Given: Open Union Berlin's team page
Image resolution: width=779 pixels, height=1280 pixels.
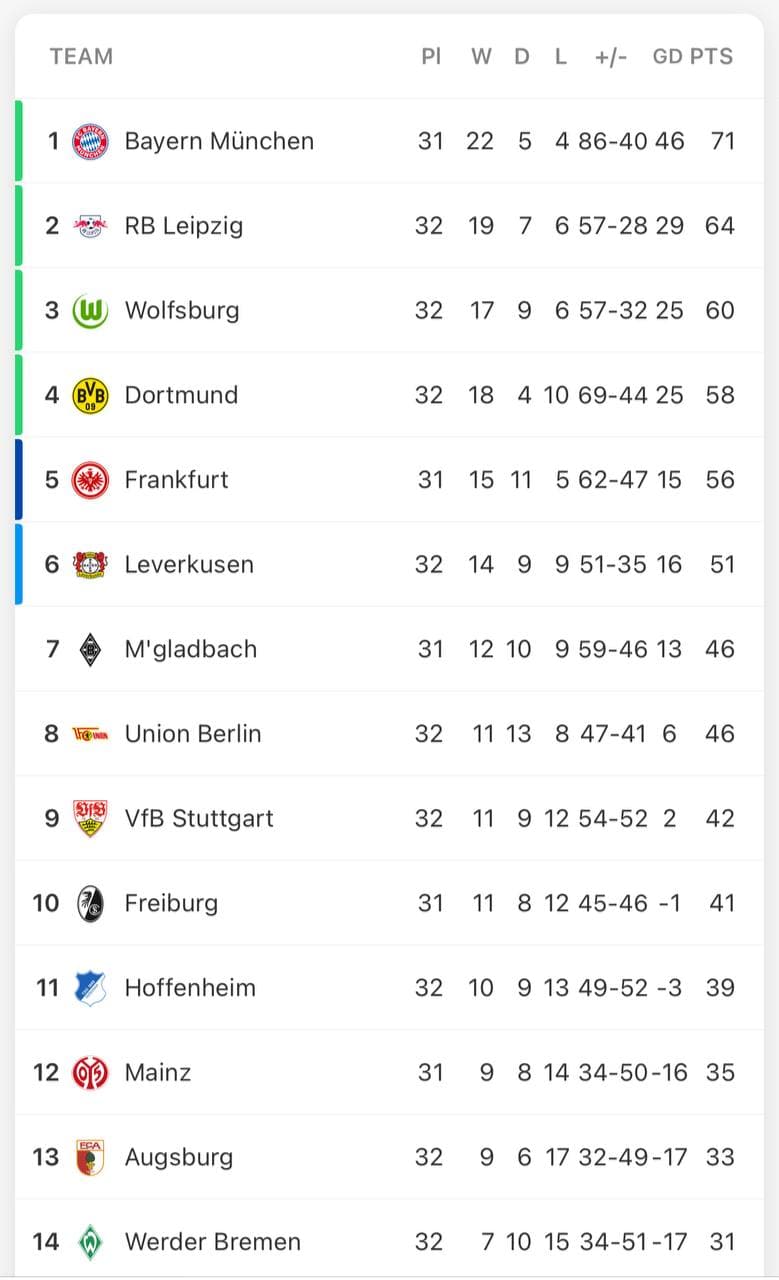Looking at the screenshot, I should point(192,734).
